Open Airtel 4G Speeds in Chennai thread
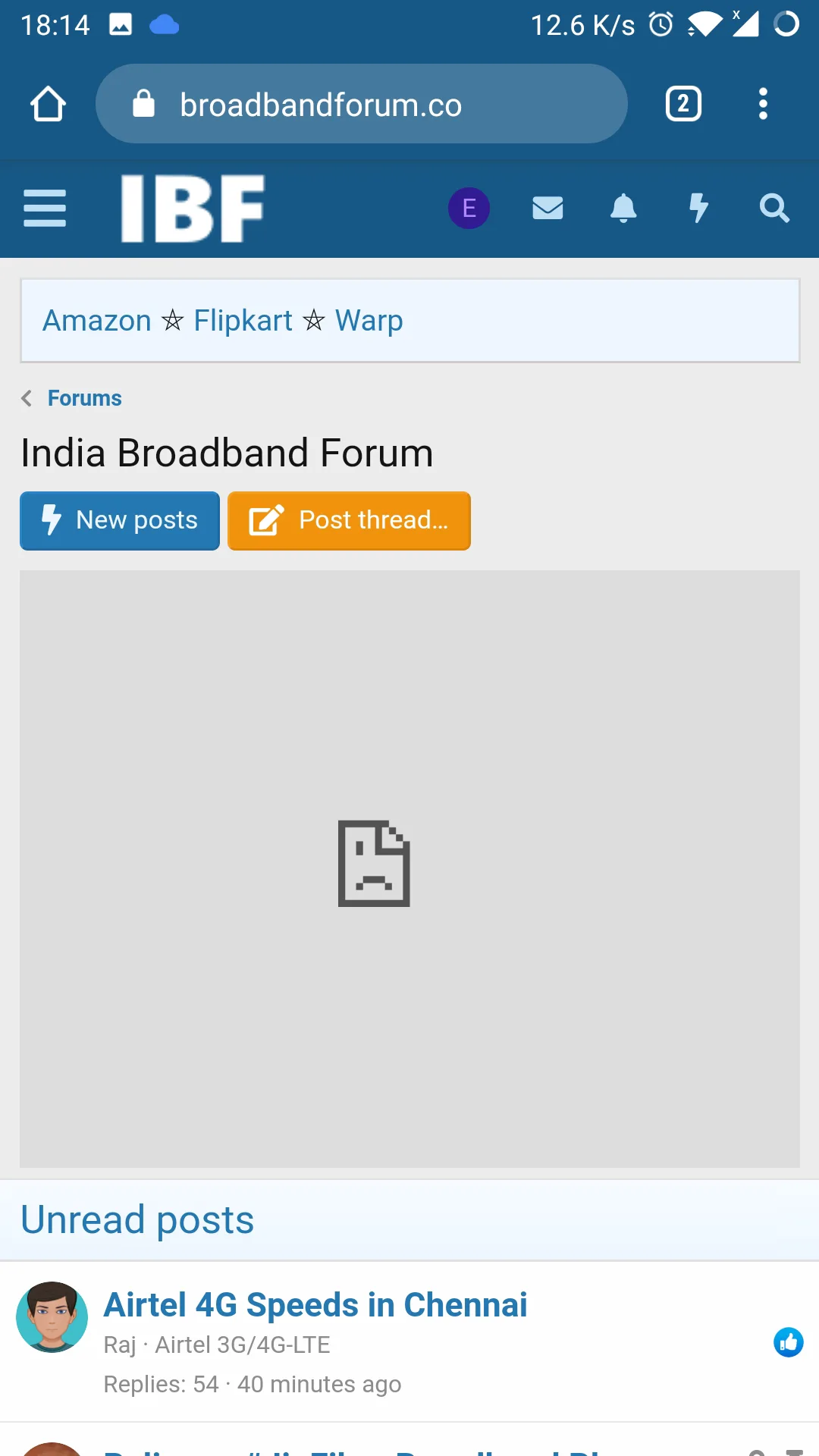 [x=315, y=1305]
